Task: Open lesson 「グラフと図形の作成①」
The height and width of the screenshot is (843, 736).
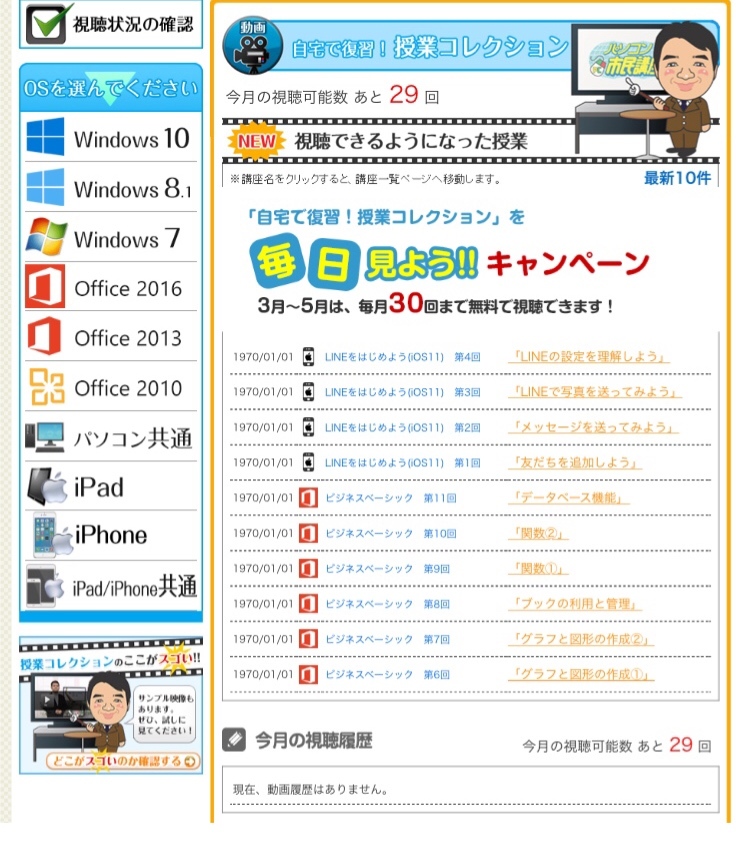Action: pos(581,674)
